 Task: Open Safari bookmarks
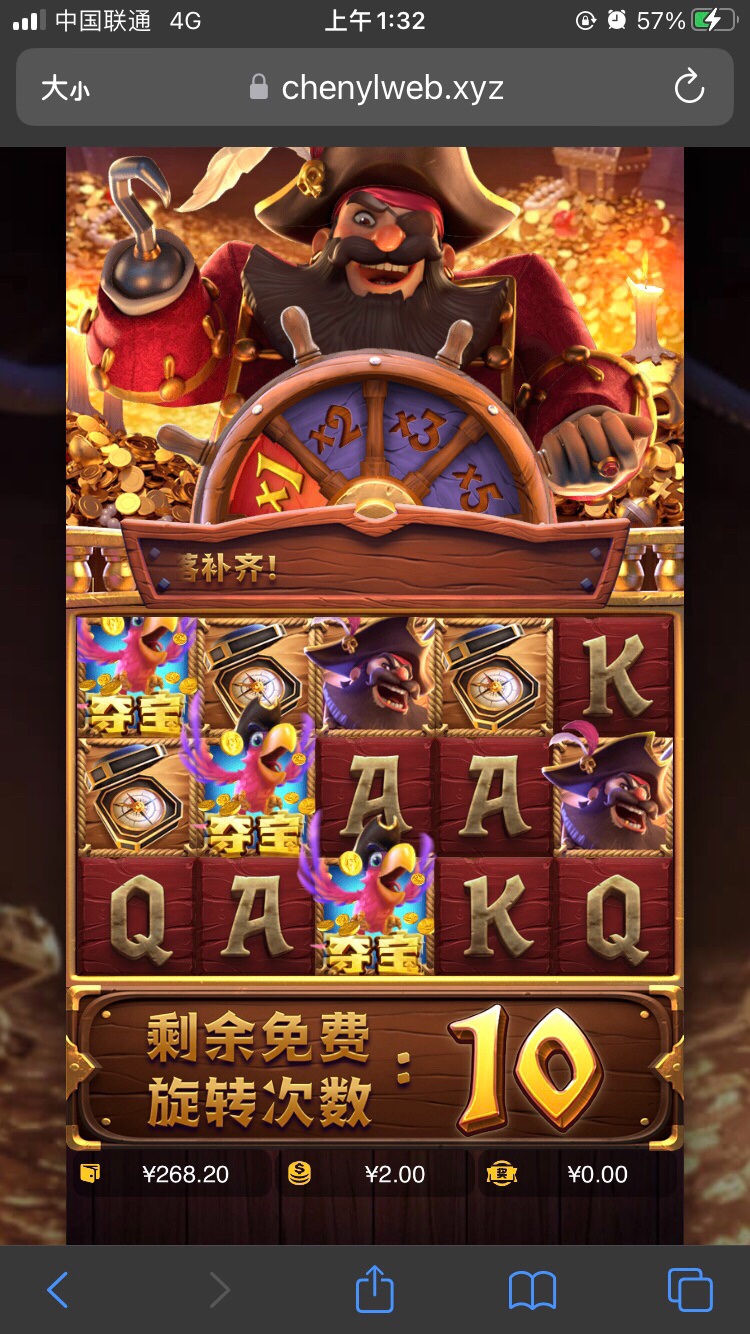click(x=532, y=1290)
